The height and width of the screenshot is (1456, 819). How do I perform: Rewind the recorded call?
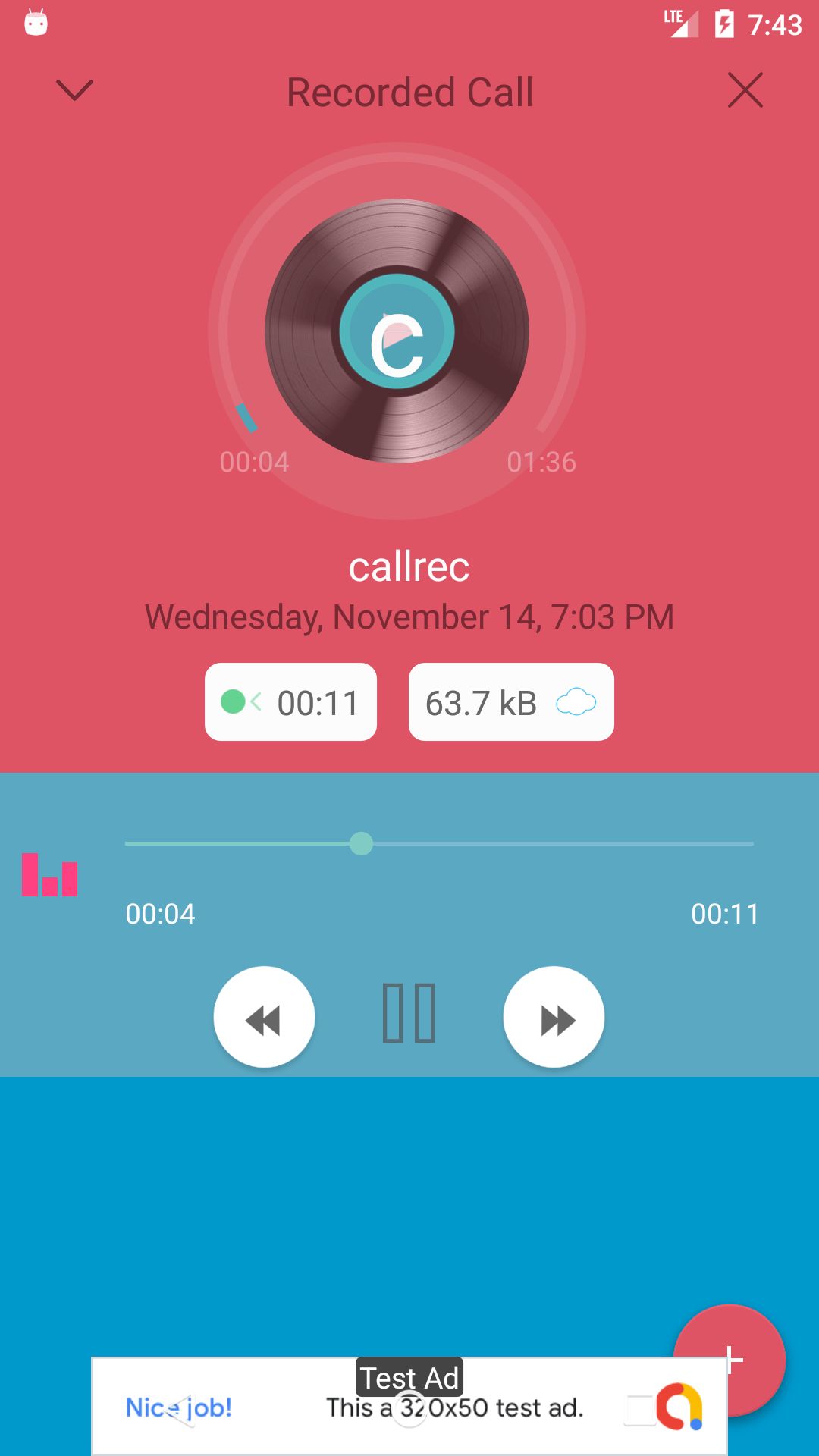[x=264, y=1017]
